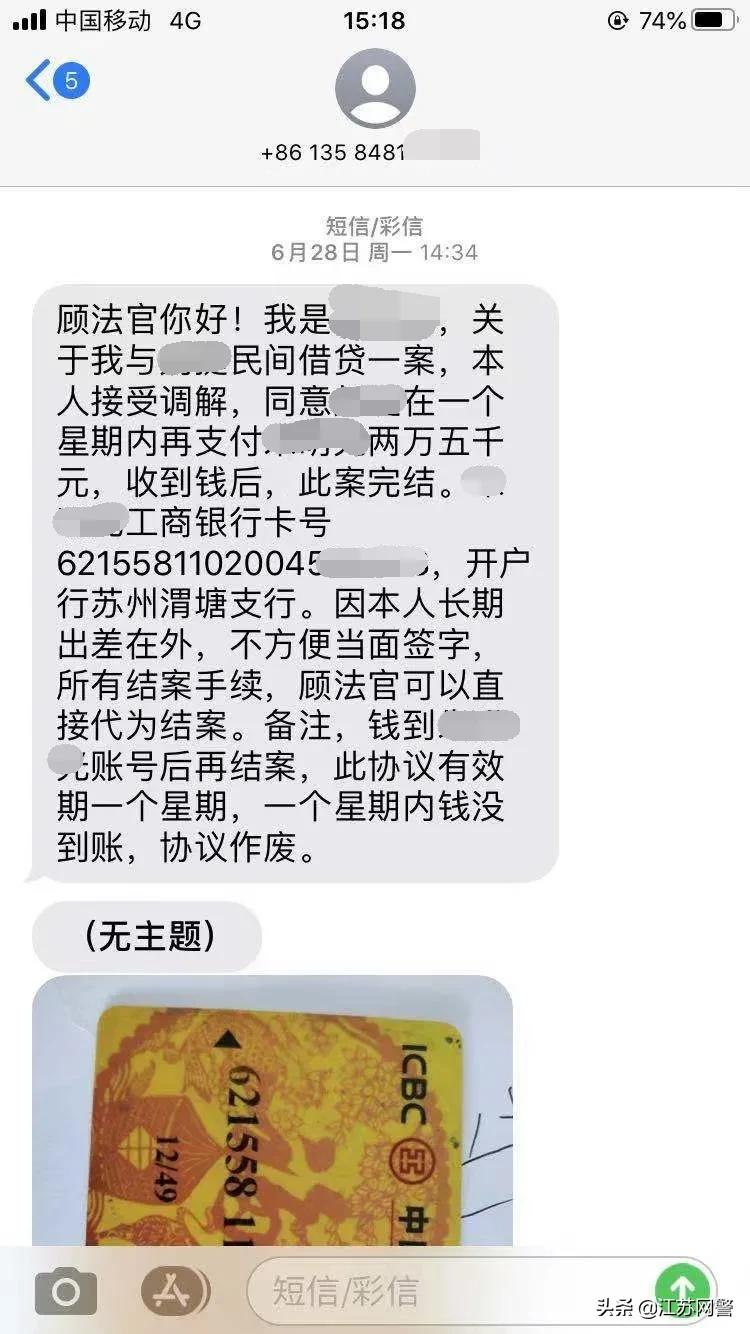Tap the 短信/彩信 message input field
Image resolution: width=750 pixels, height=1334 pixels.
pyautogui.click(x=440, y=1291)
